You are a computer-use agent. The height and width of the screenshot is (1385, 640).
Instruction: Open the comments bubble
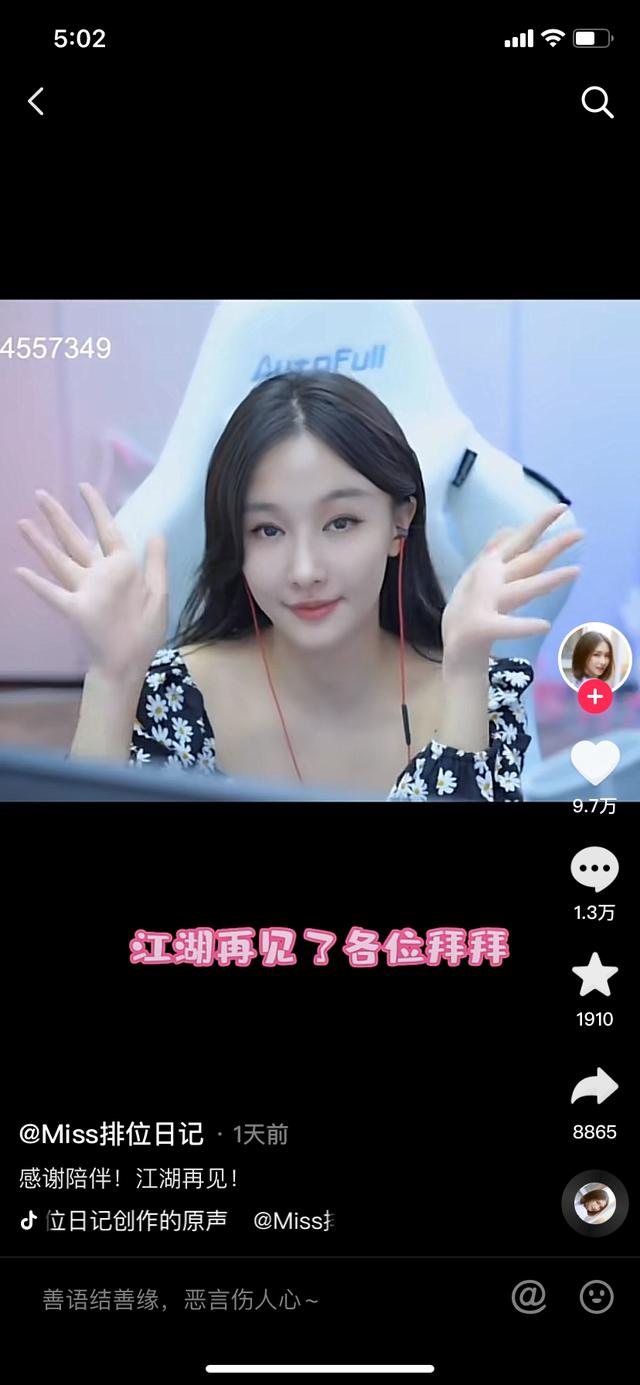coord(595,870)
